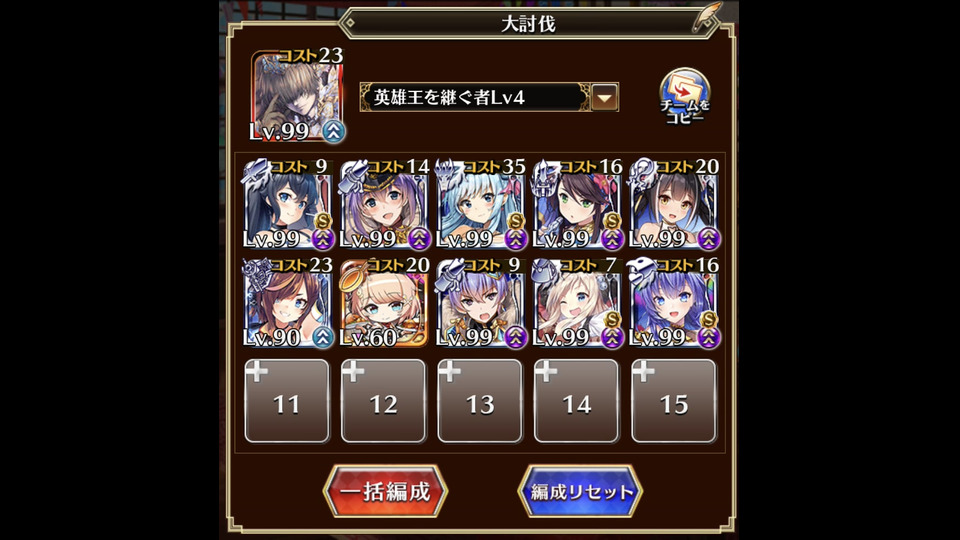
Task: Choose the Lv.60 unit with cost 20
Action: pos(383,303)
